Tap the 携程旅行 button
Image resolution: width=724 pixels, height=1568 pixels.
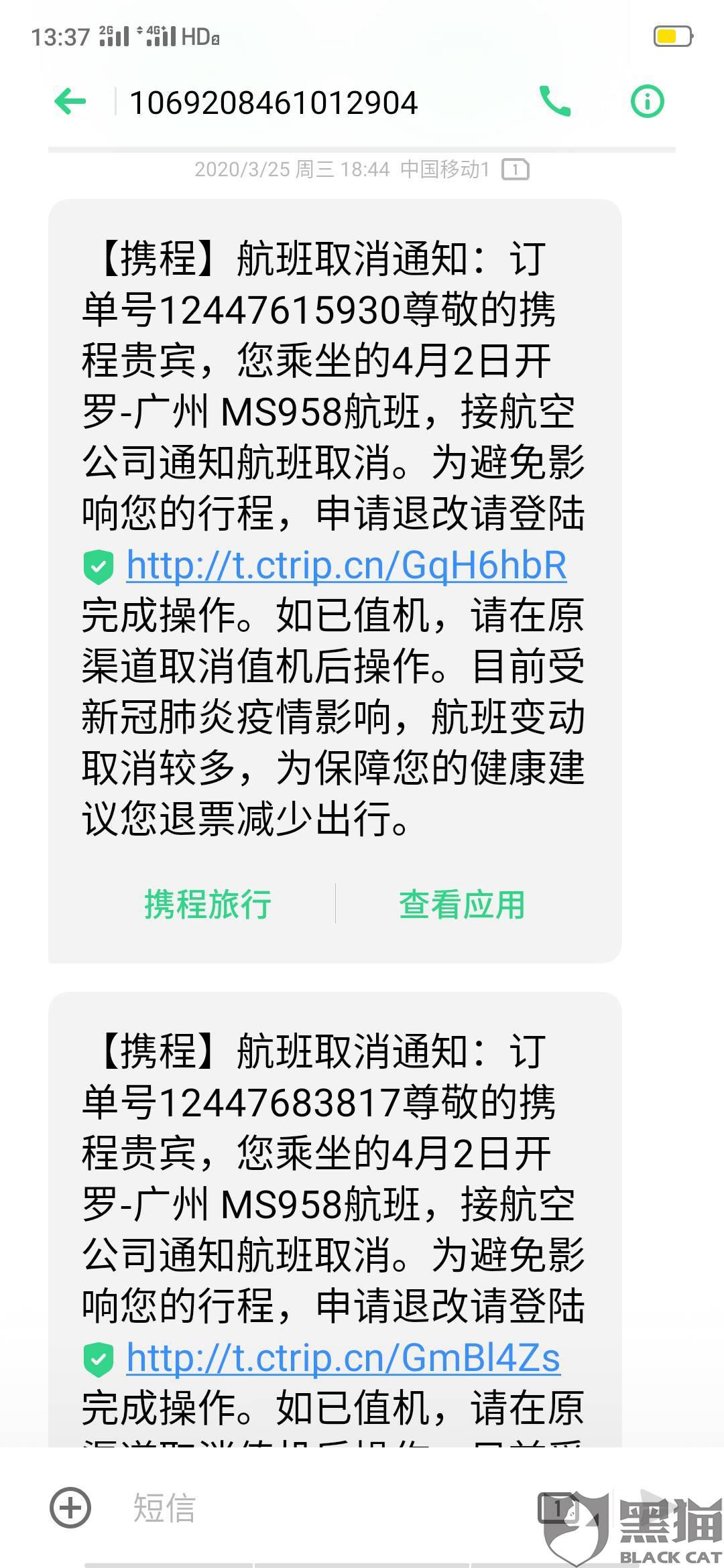pos(208,904)
